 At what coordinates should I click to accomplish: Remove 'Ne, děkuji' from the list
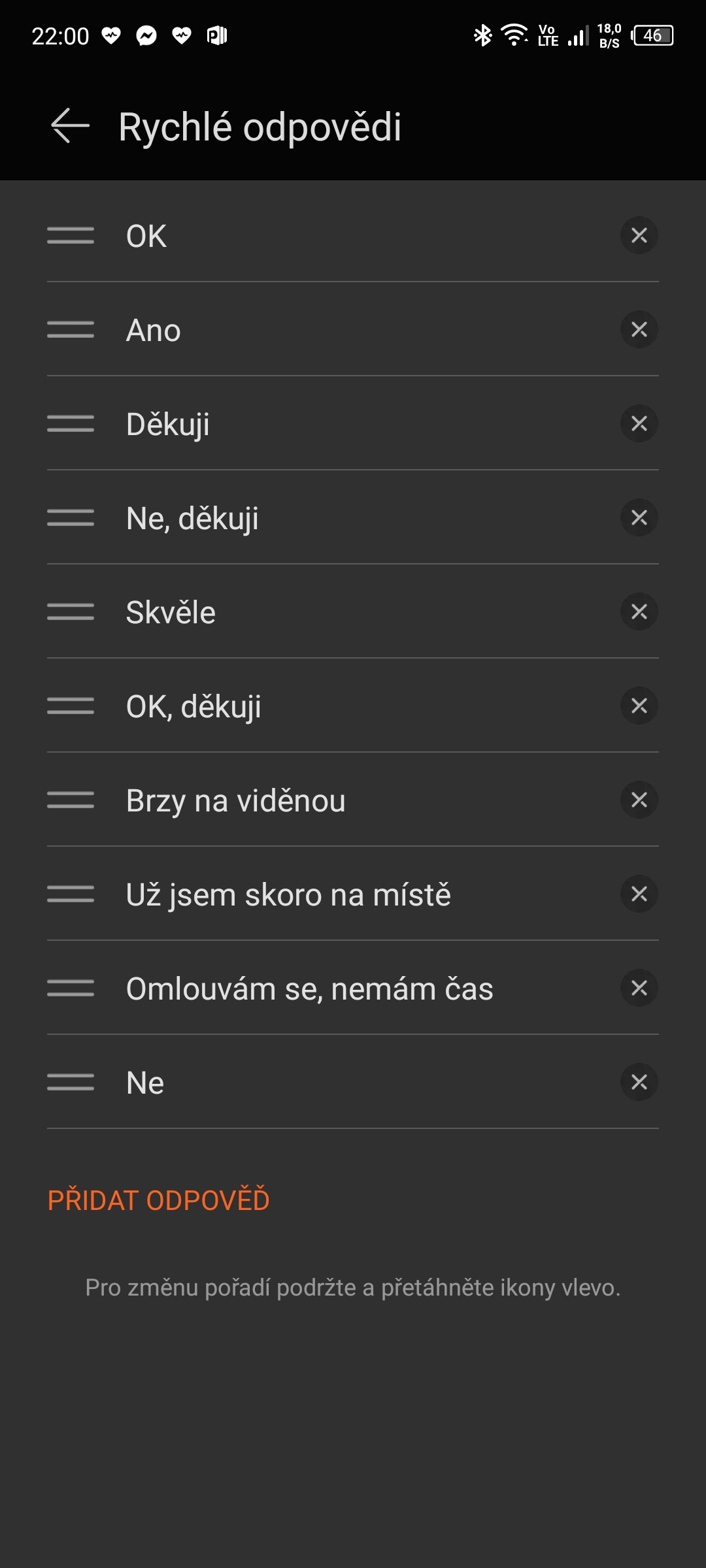coord(639,517)
